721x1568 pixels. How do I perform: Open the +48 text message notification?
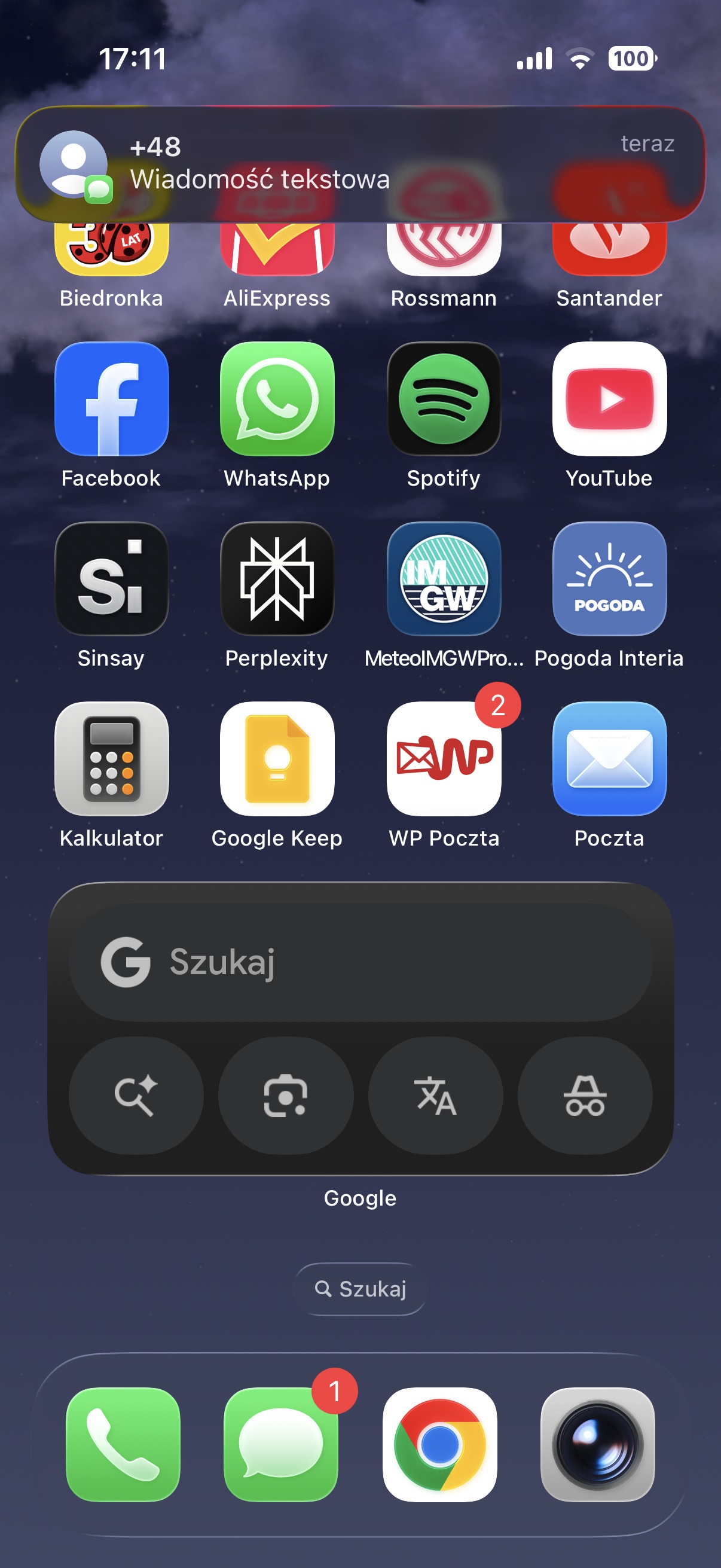coord(360,163)
